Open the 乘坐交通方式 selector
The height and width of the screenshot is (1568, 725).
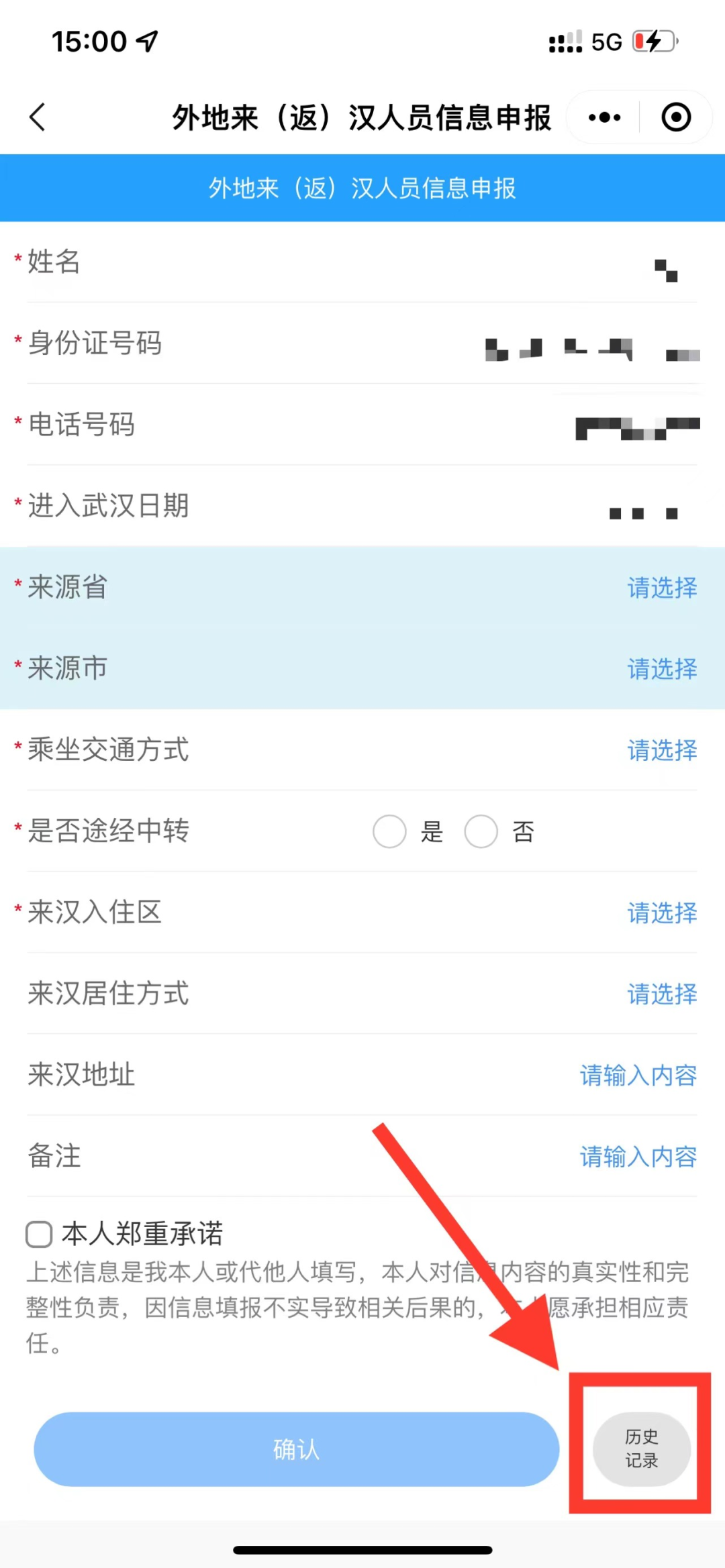click(x=662, y=751)
